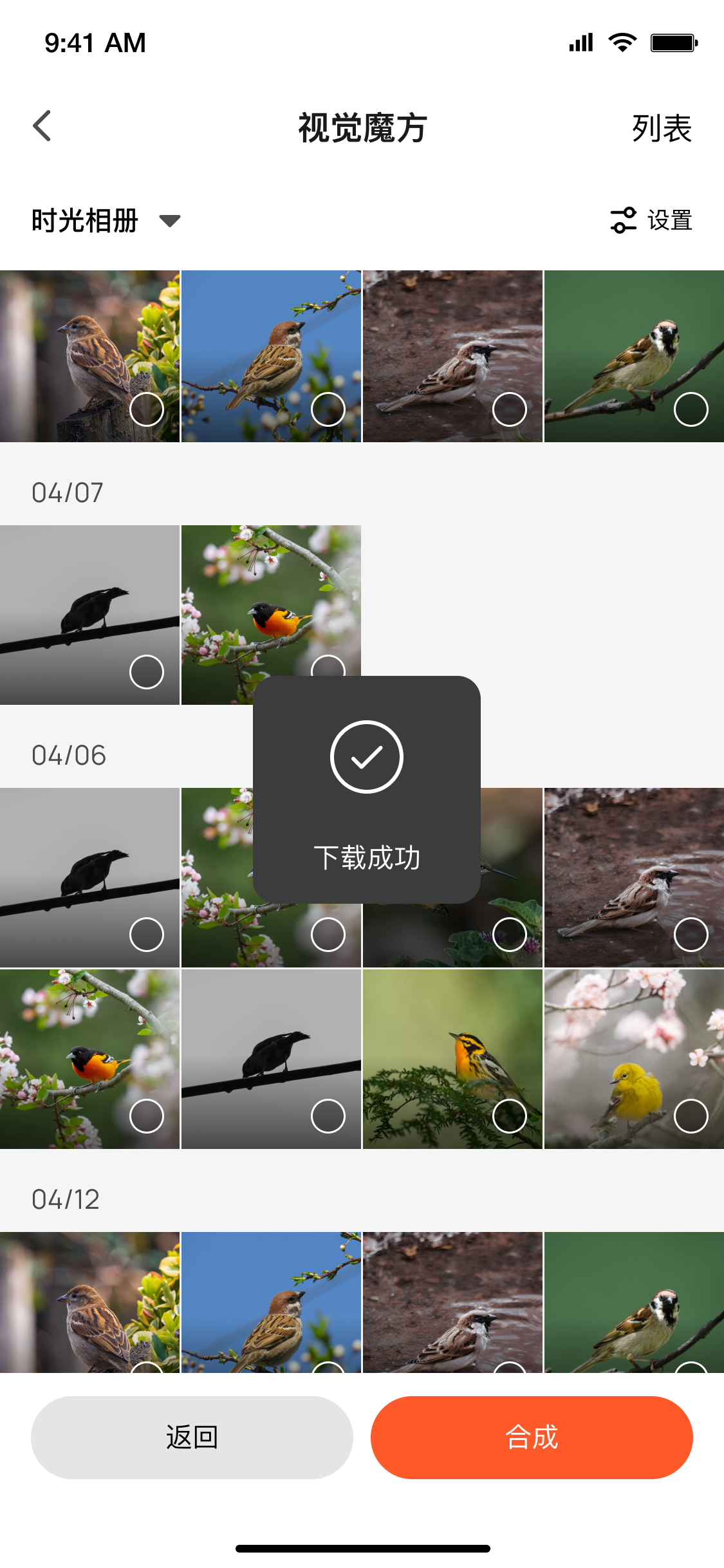Select the sparrow by muddy water in top row

click(509, 409)
